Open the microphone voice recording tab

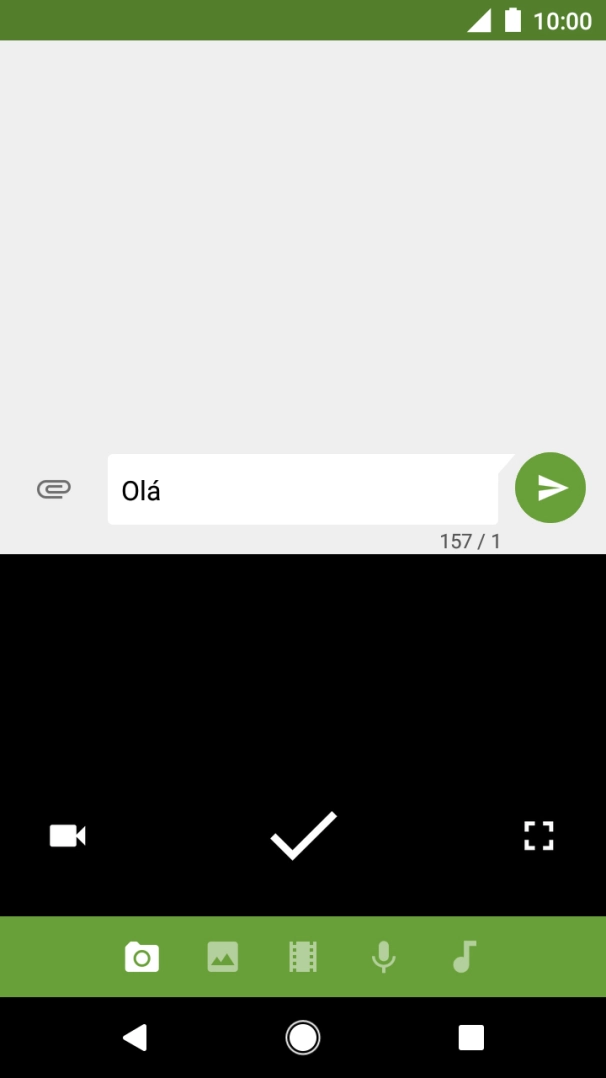click(x=384, y=956)
